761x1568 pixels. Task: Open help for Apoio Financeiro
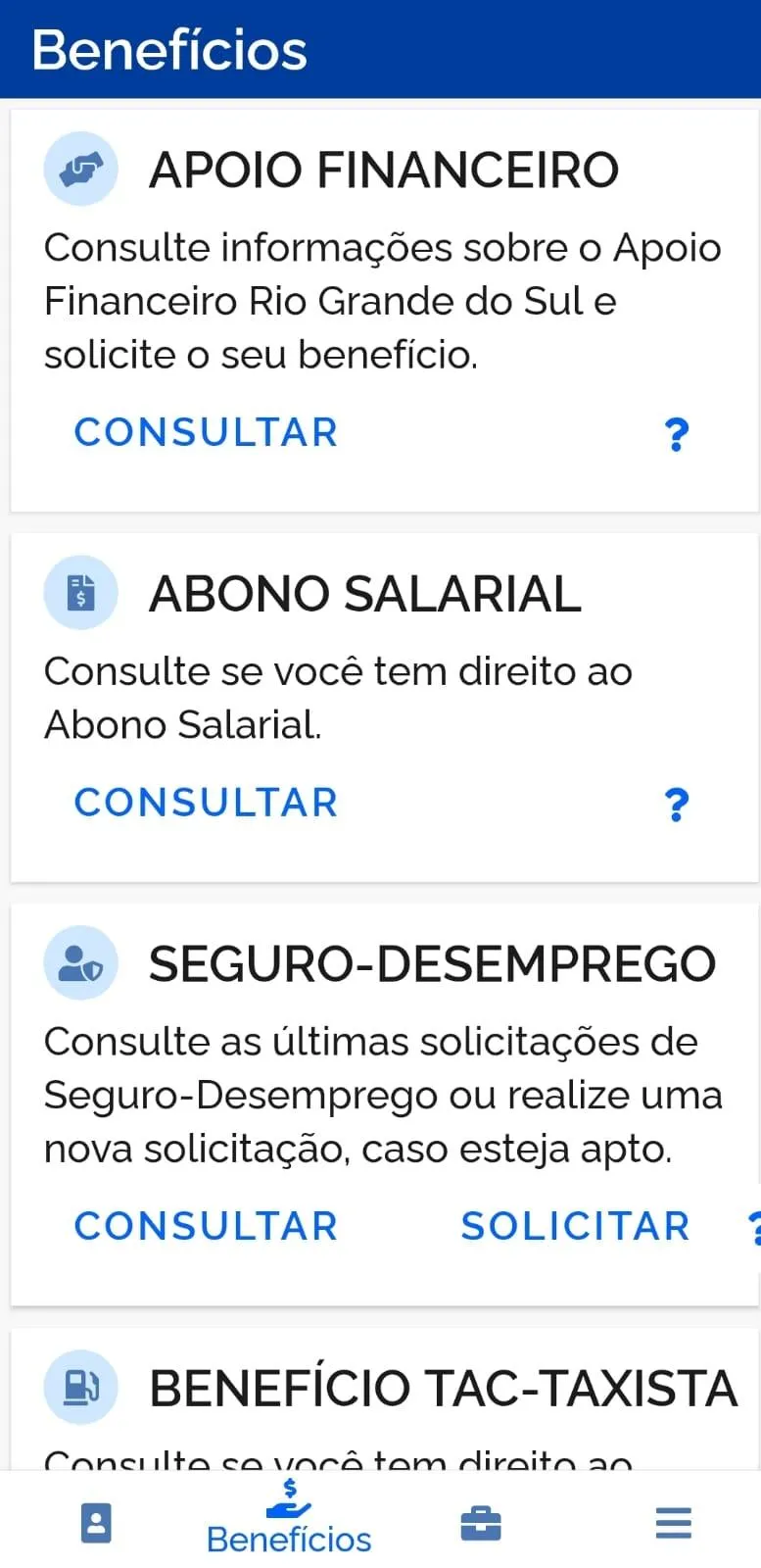click(676, 434)
